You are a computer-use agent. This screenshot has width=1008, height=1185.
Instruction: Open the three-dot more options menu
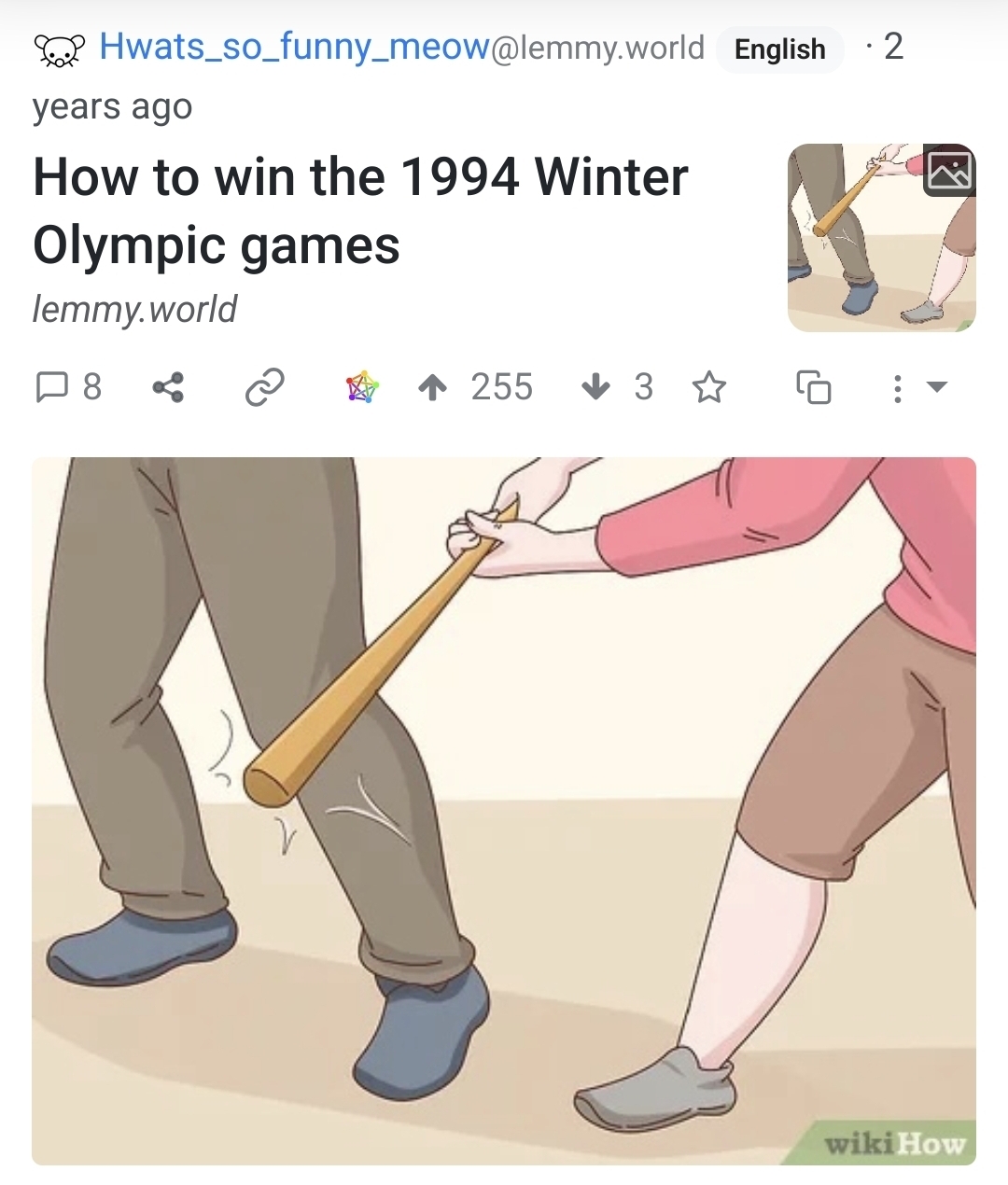click(x=898, y=387)
